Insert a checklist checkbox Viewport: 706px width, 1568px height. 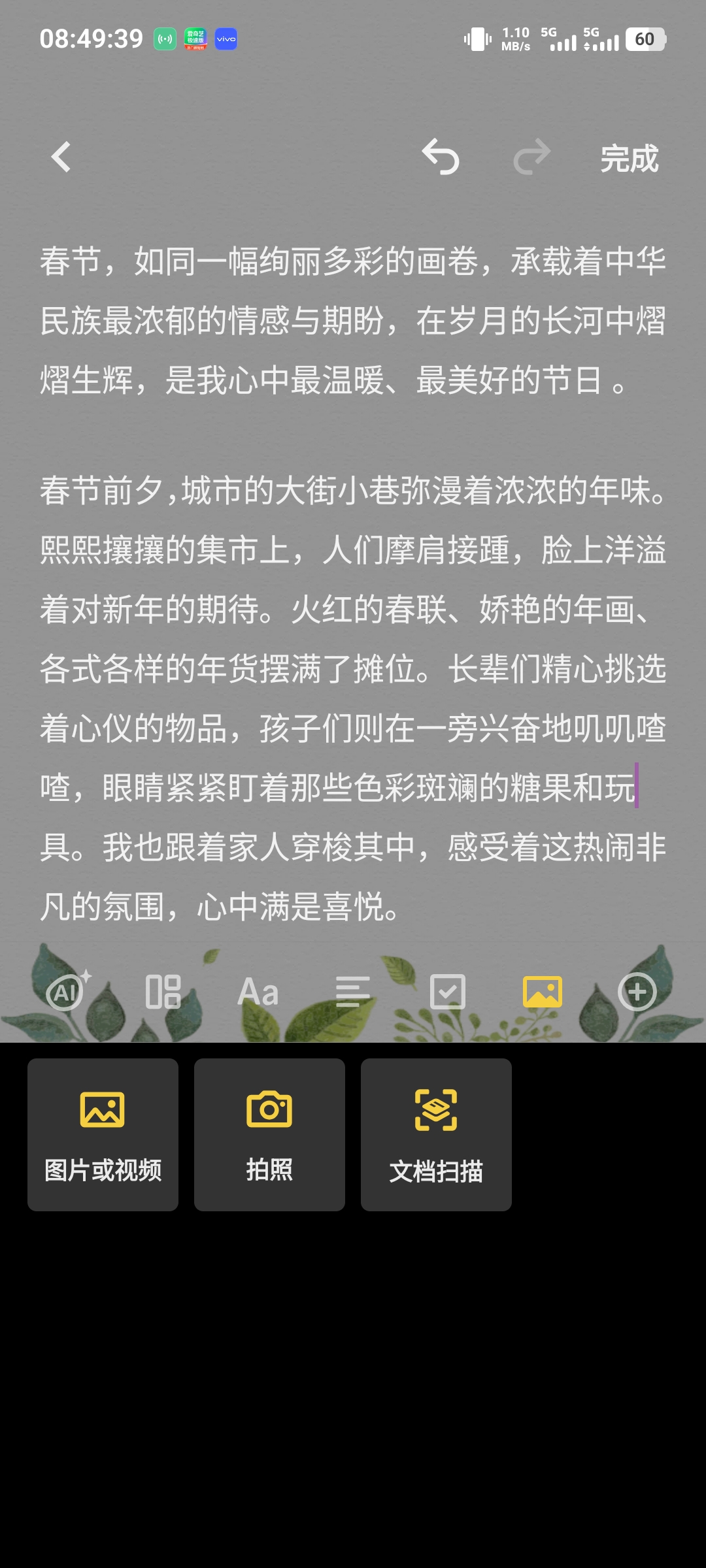[448, 991]
